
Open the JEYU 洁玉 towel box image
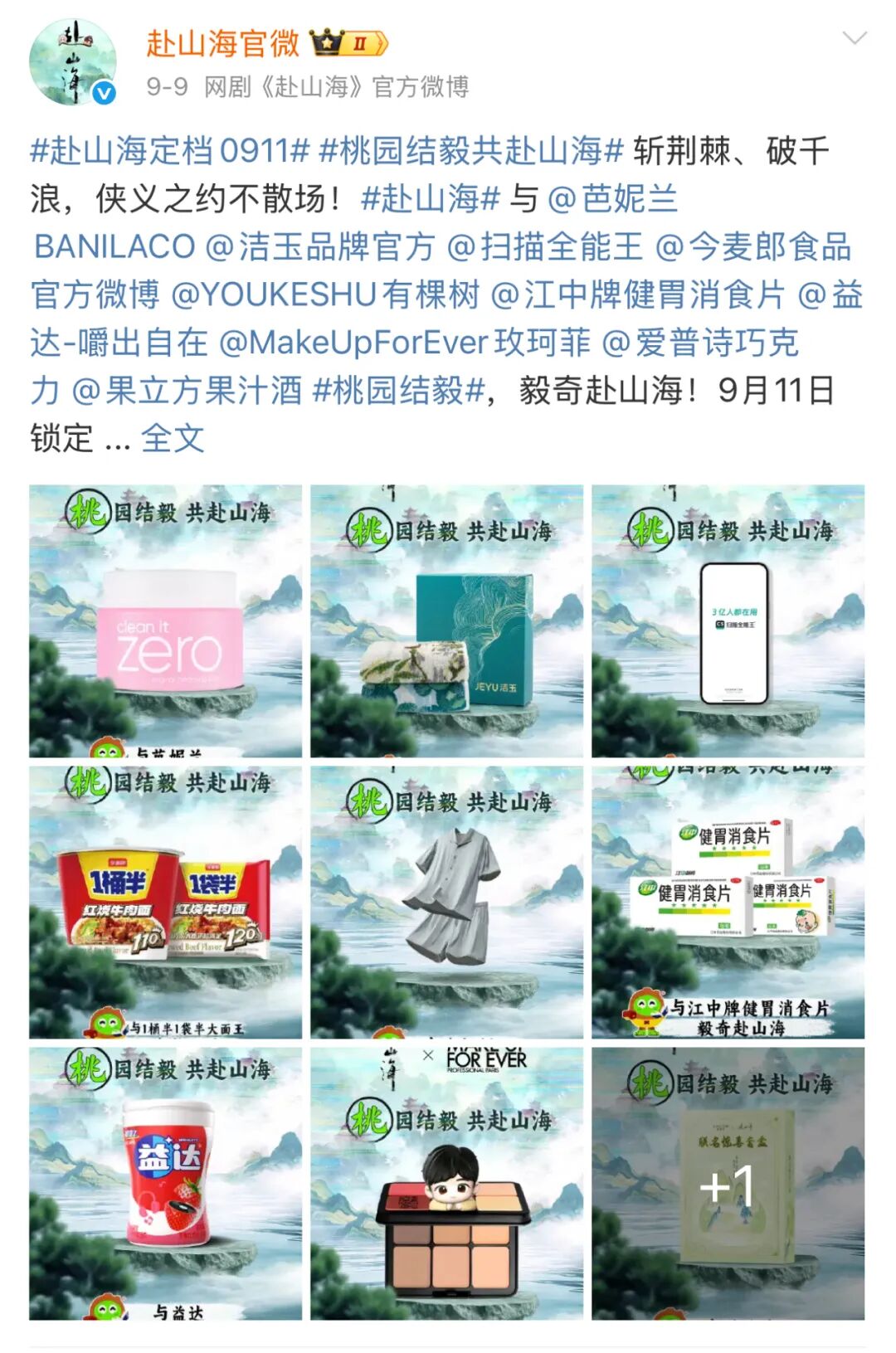click(446, 621)
